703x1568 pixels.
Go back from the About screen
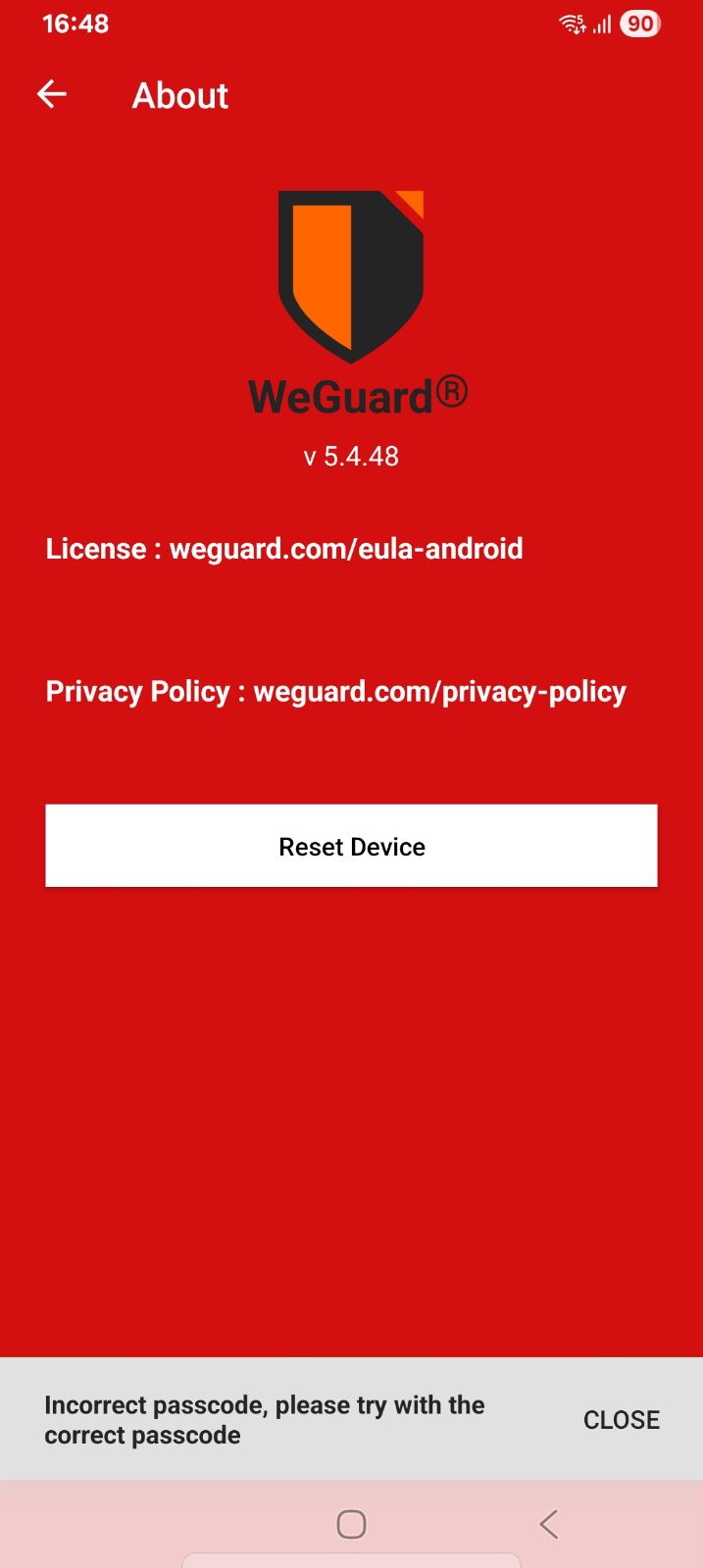click(51, 94)
